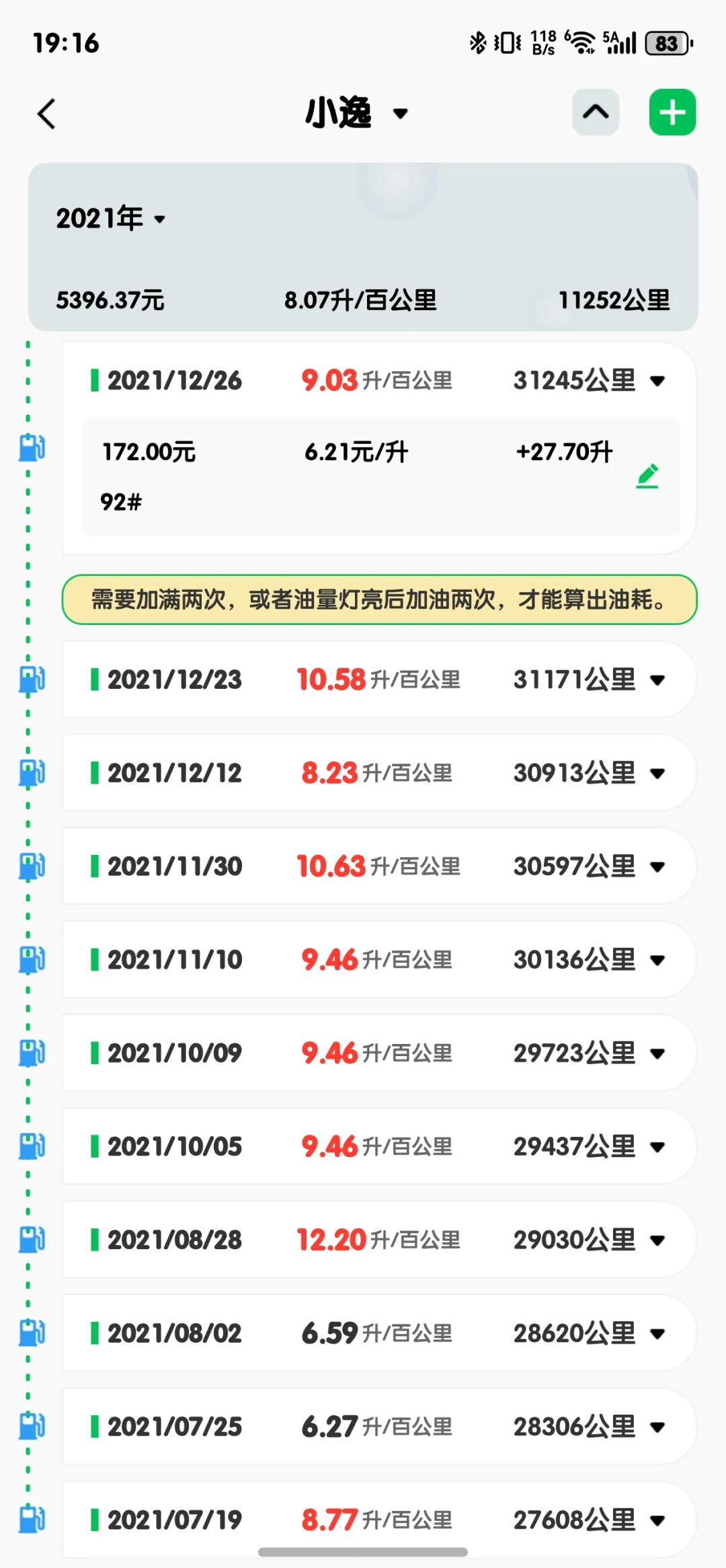The image size is (726, 1568).
Task: Collapse the 2021/11/30 record details
Action: 658,866
